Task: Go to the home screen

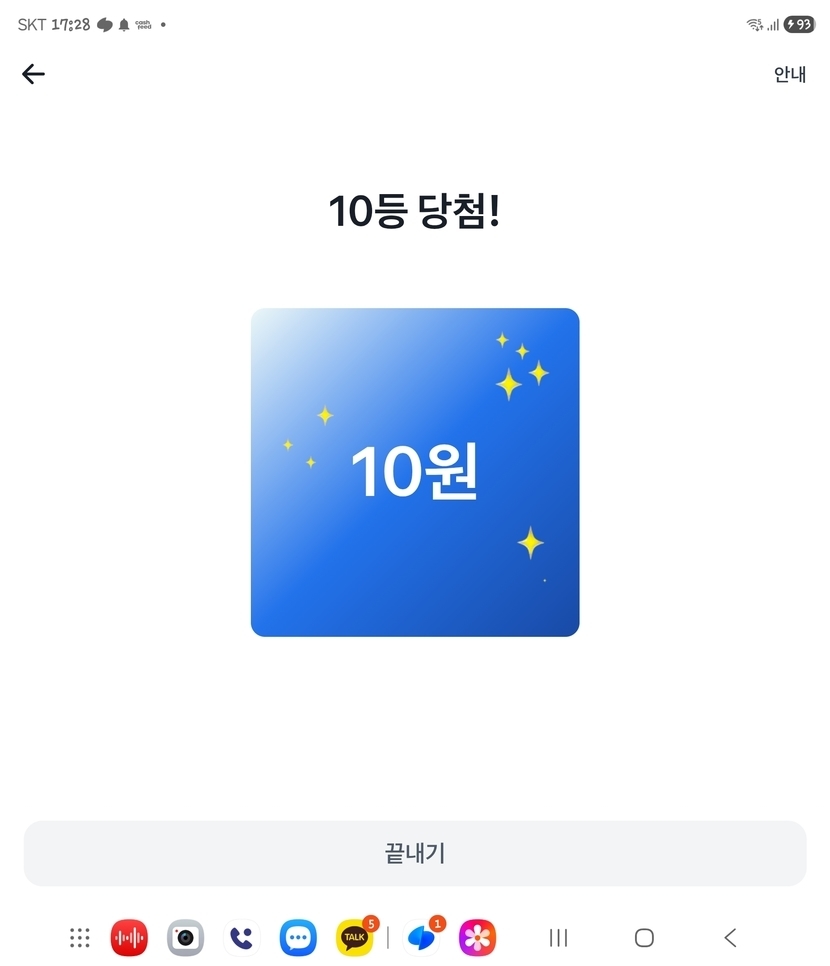Action: pos(644,938)
